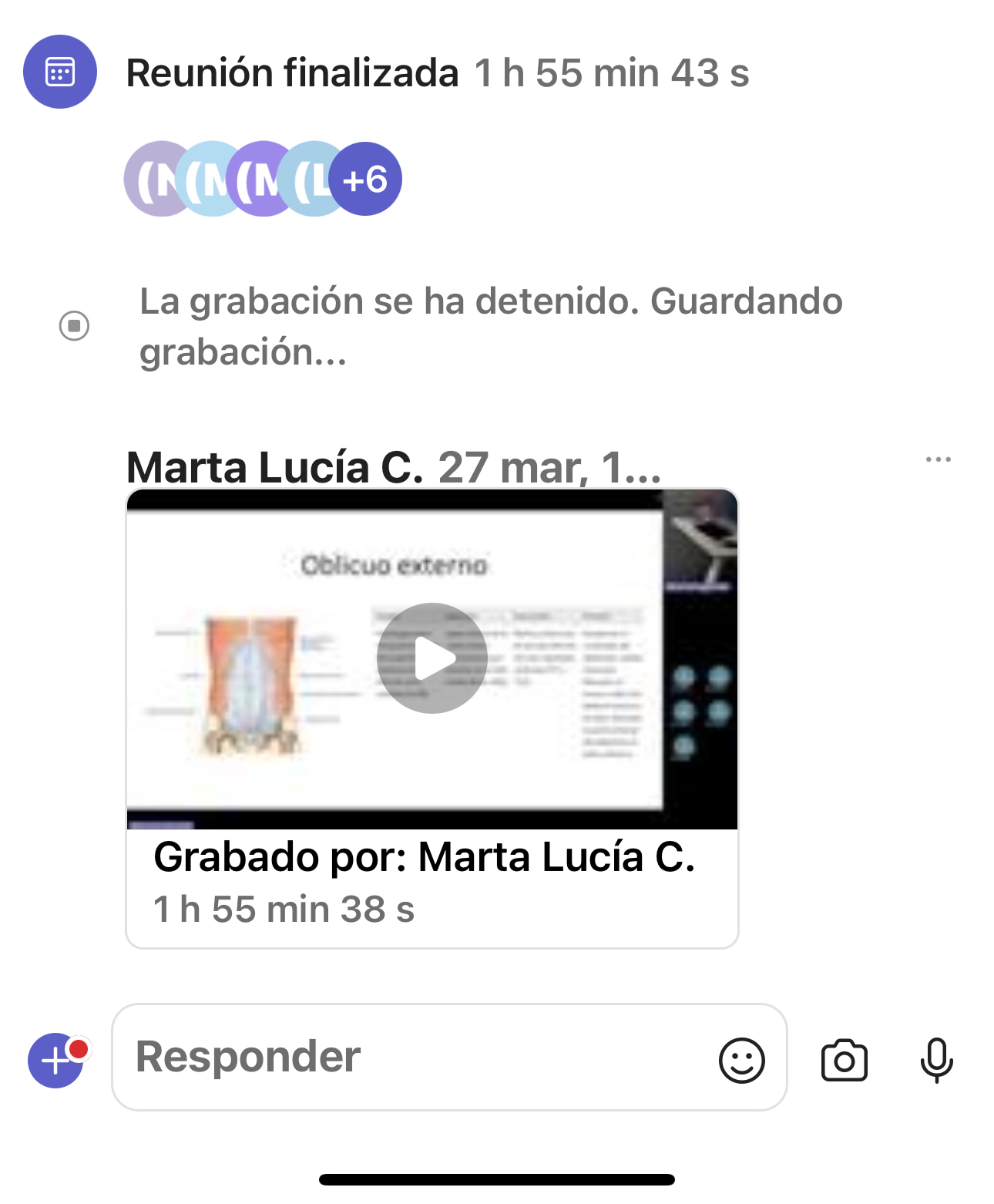Open the recording card by Marta Lucía C.
Viewport: 994px width, 1204px height.
432,883
